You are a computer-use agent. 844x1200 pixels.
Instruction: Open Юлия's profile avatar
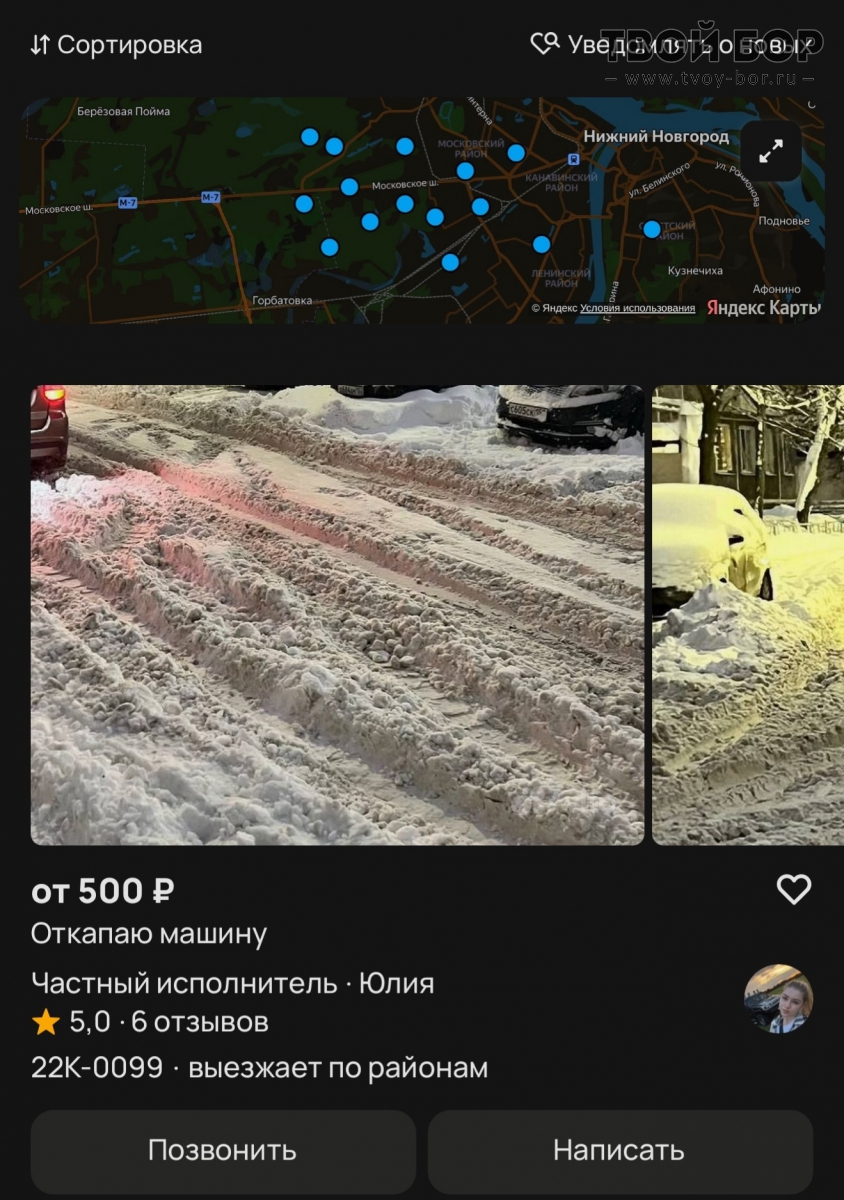click(x=778, y=998)
